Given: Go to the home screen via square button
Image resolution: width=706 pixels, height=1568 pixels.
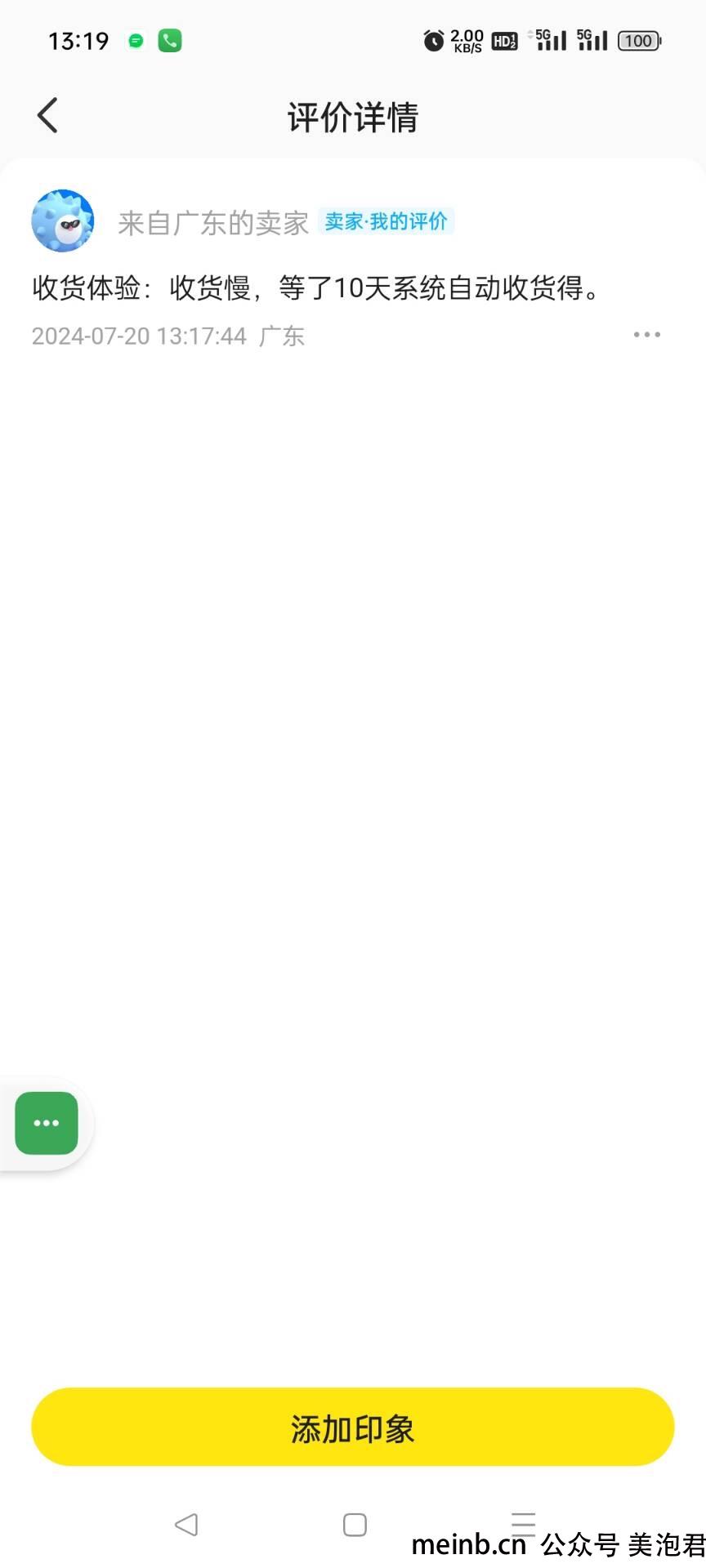Looking at the screenshot, I should point(355,1524).
